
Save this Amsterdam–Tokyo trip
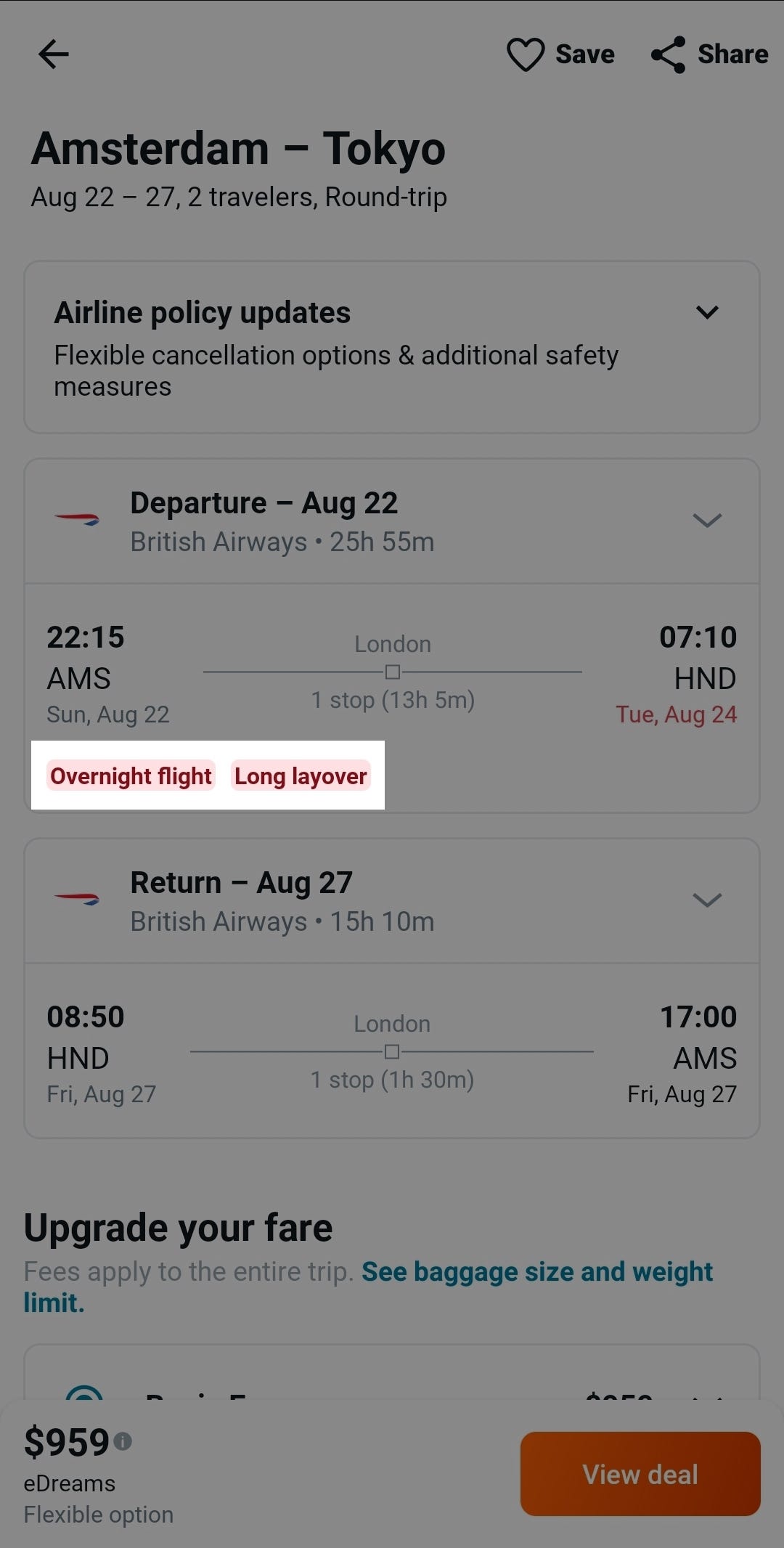click(x=560, y=54)
